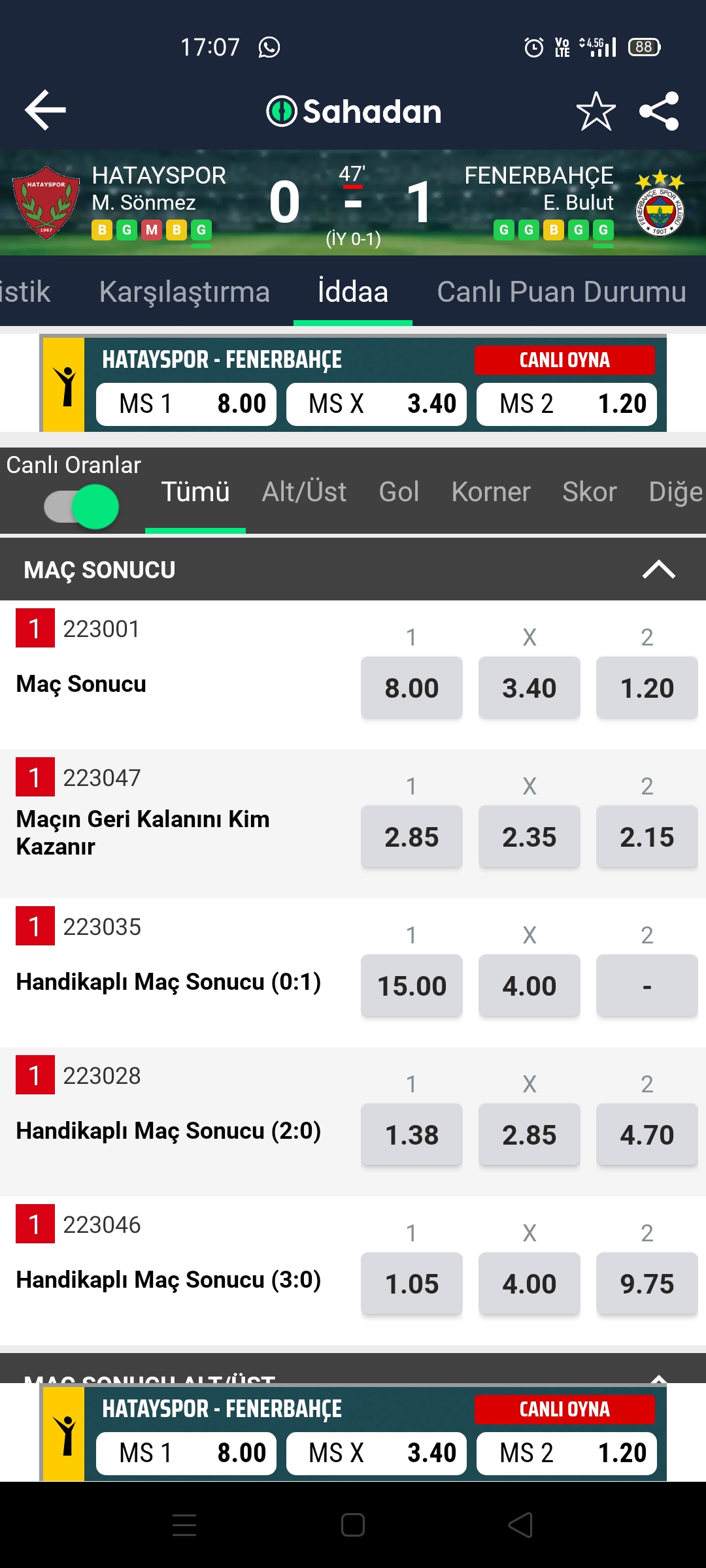Open recent apps from navigation bar
This screenshot has height=1568, width=706.
(x=184, y=1525)
